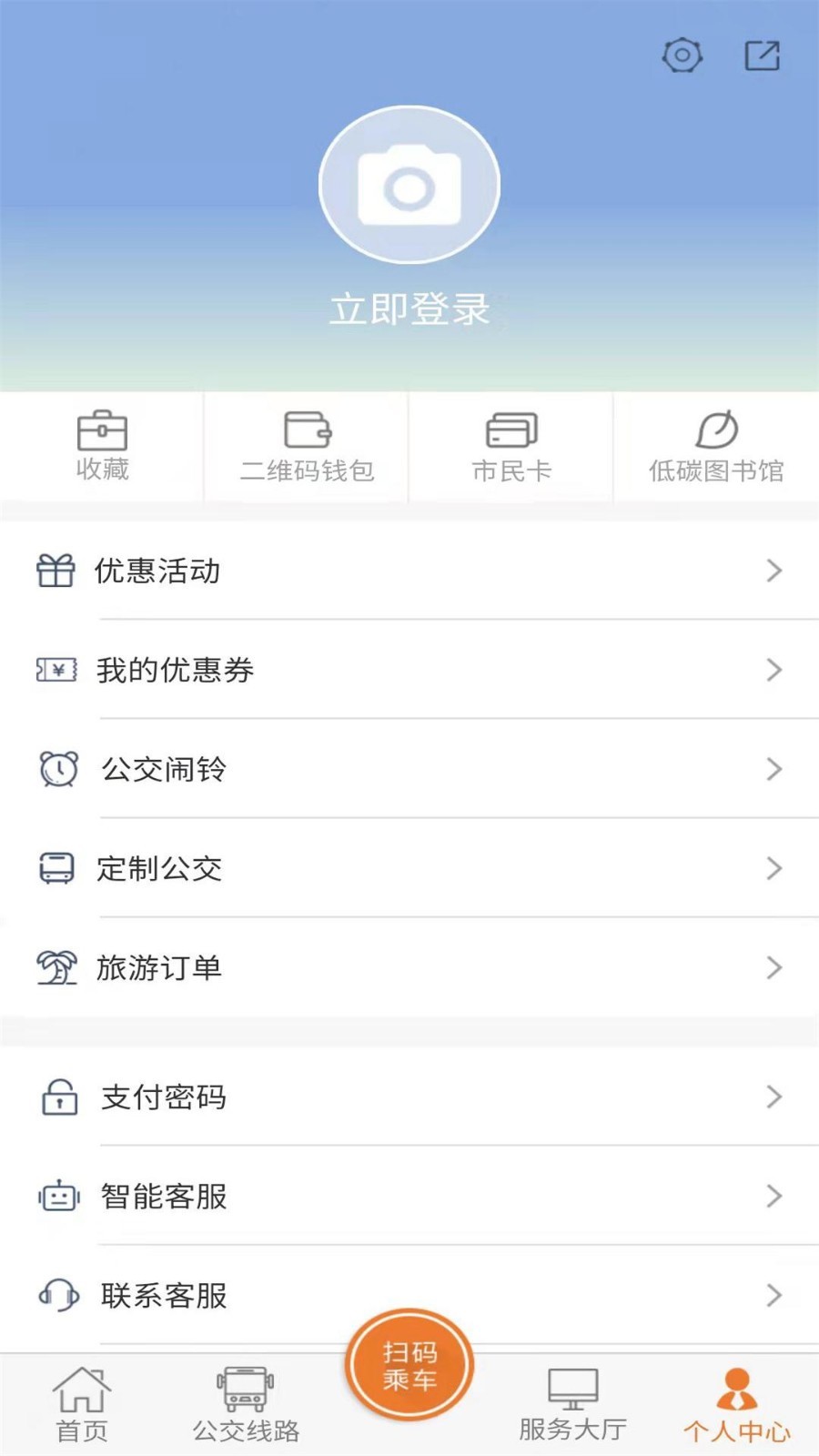This screenshot has height=1456, width=819.
Task: Click the robot icon for 智能客服
Action: [57, 1197]
